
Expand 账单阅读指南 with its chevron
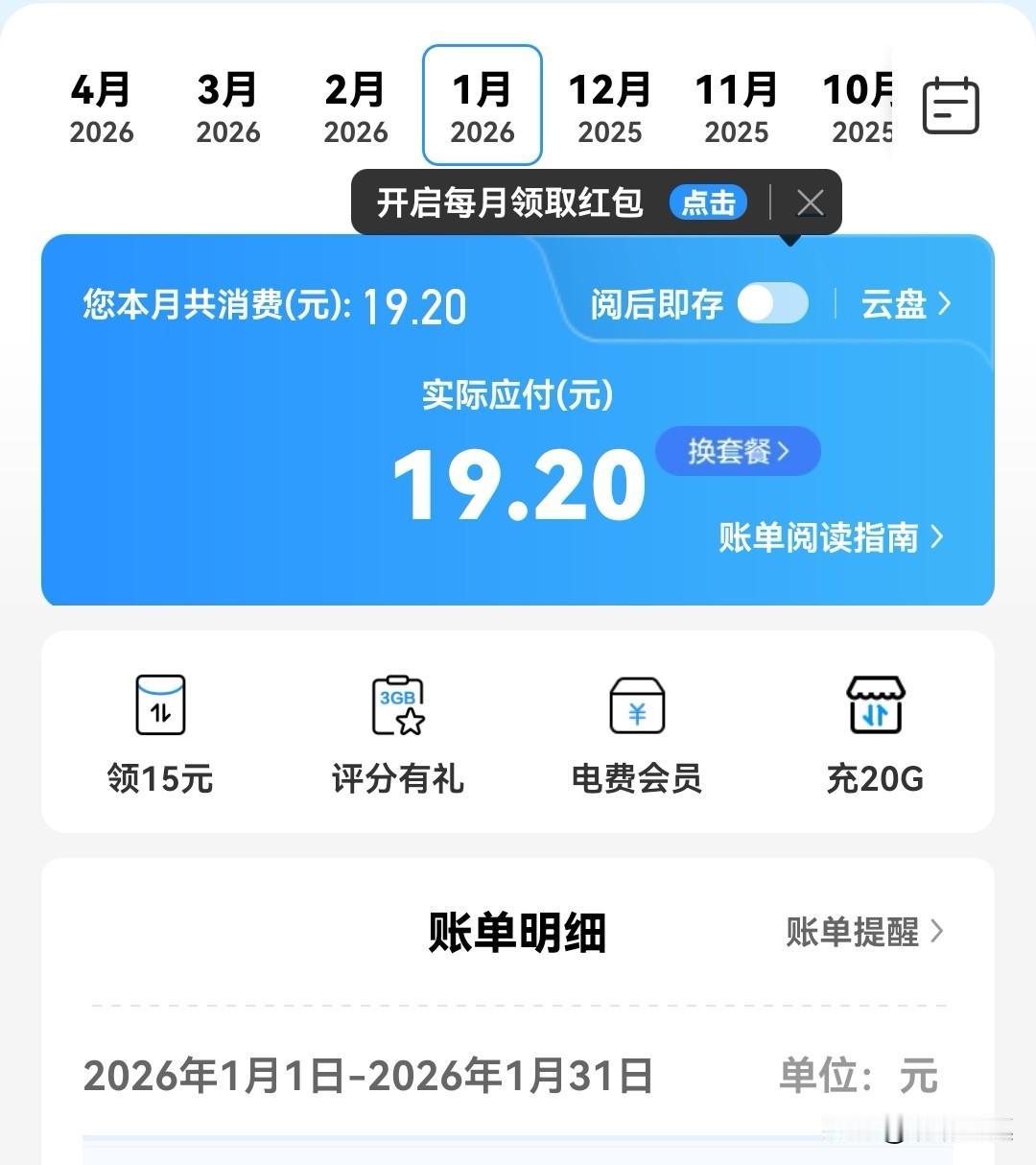937,538
